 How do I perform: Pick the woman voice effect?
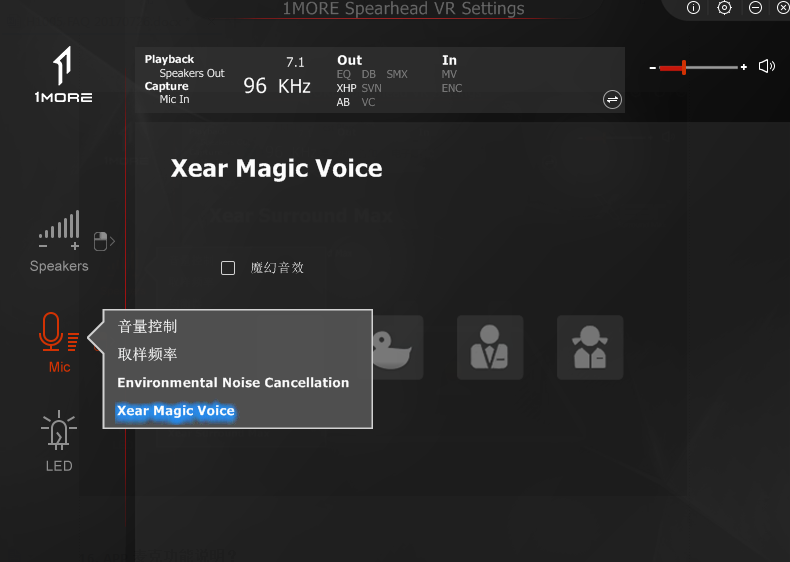tap(590, 348)
